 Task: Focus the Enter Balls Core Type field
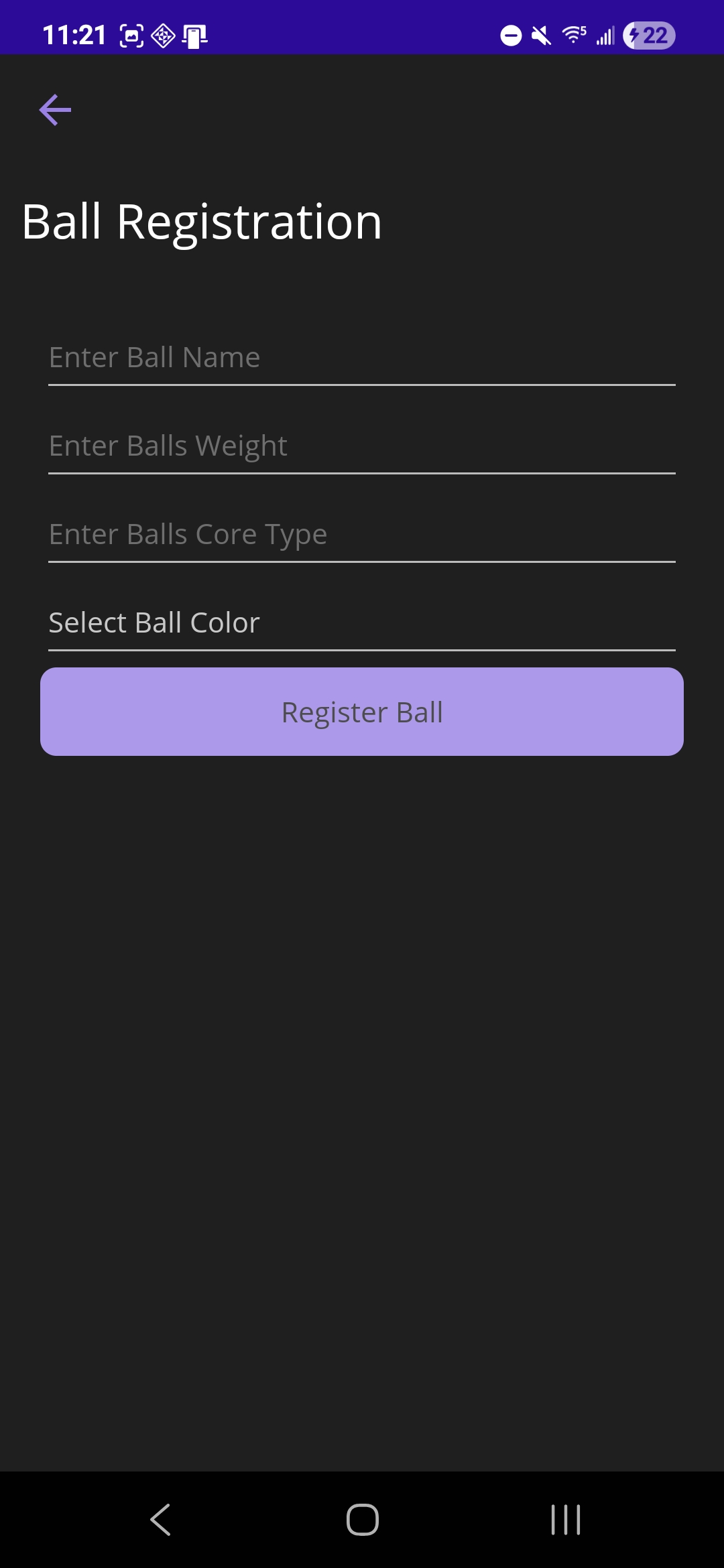pyautogui.click(x=362, y=534)
